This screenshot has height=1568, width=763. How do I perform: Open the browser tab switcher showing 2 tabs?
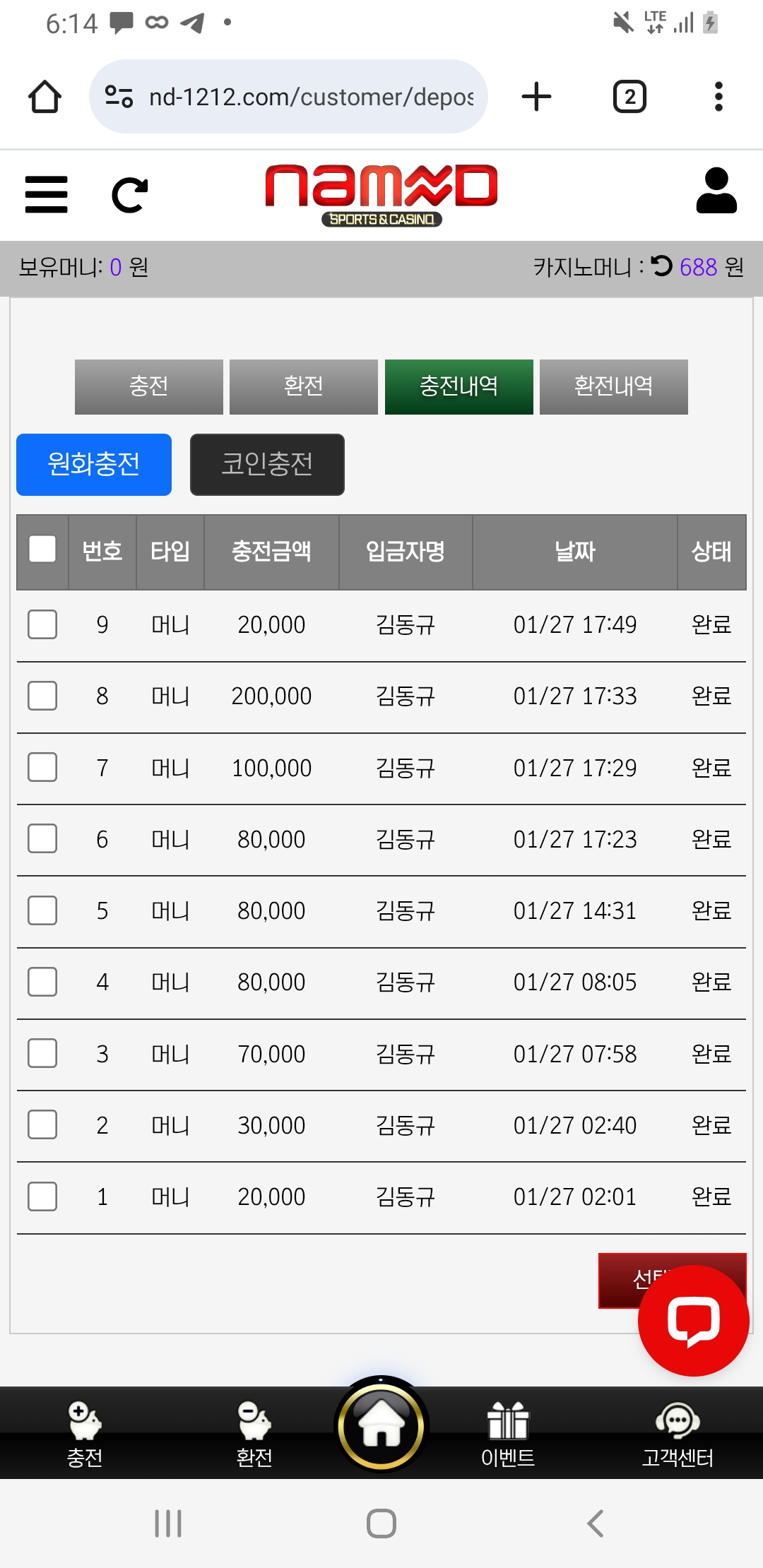click(x=628, y=97)
